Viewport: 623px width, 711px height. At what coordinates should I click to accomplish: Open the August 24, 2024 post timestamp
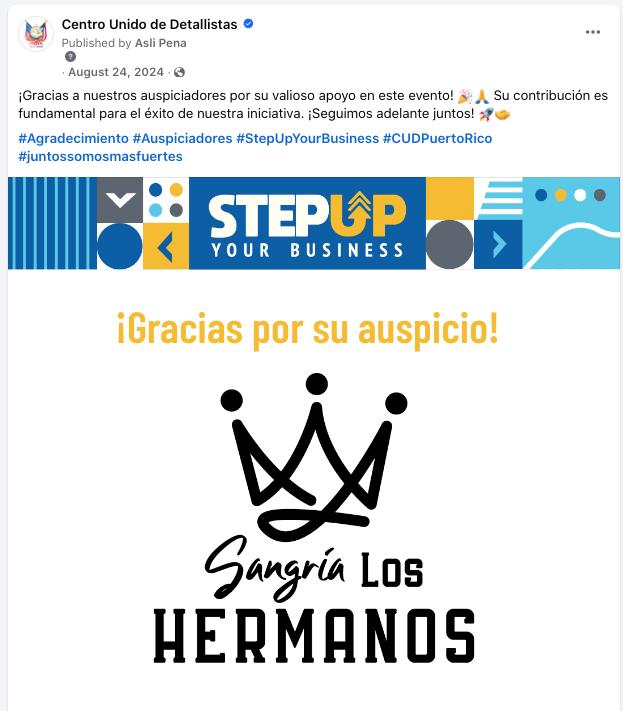(115, 73)
